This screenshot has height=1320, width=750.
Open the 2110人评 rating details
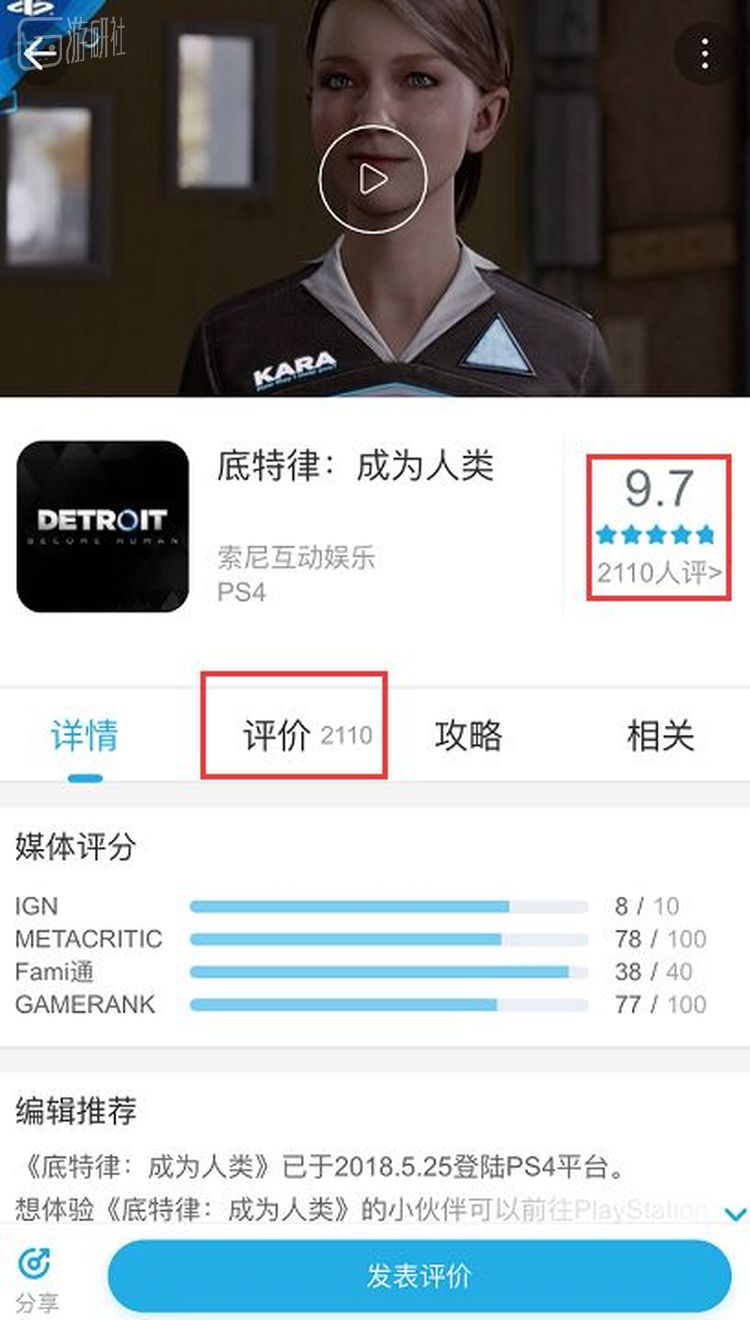pos(658,573)
